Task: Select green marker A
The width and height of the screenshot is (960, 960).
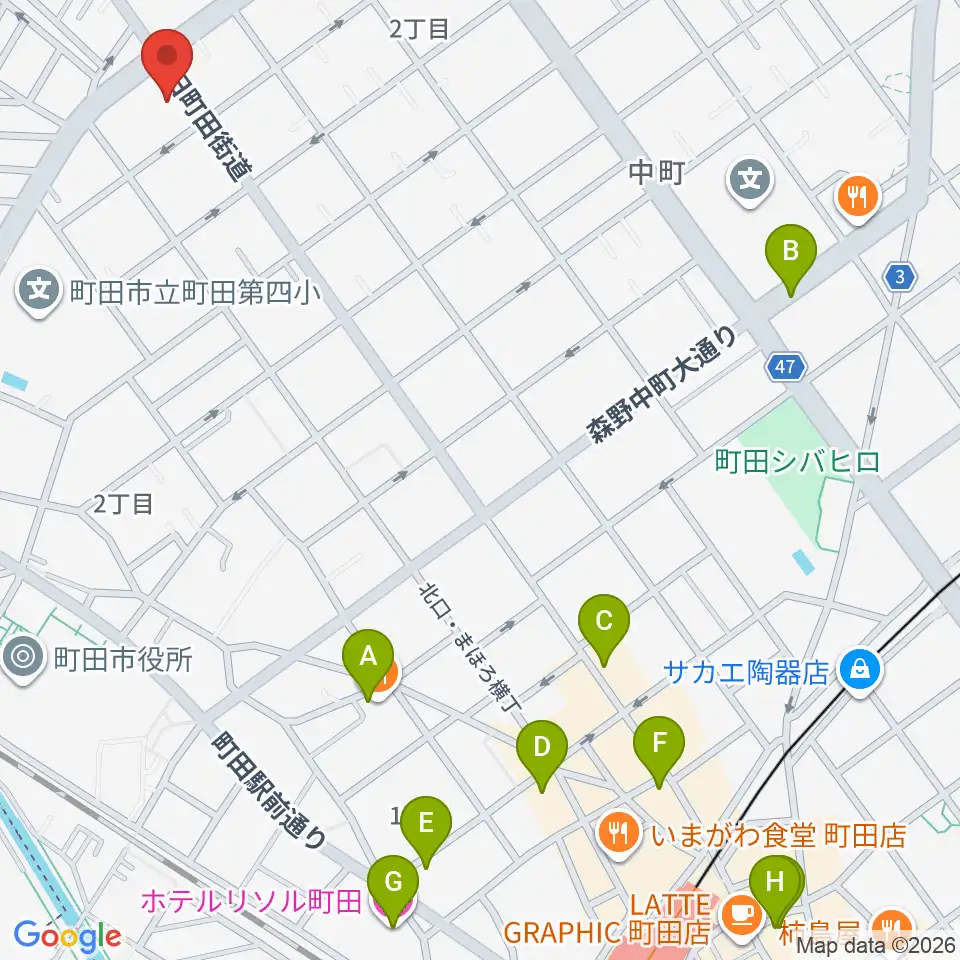Action: click(368, 664)
